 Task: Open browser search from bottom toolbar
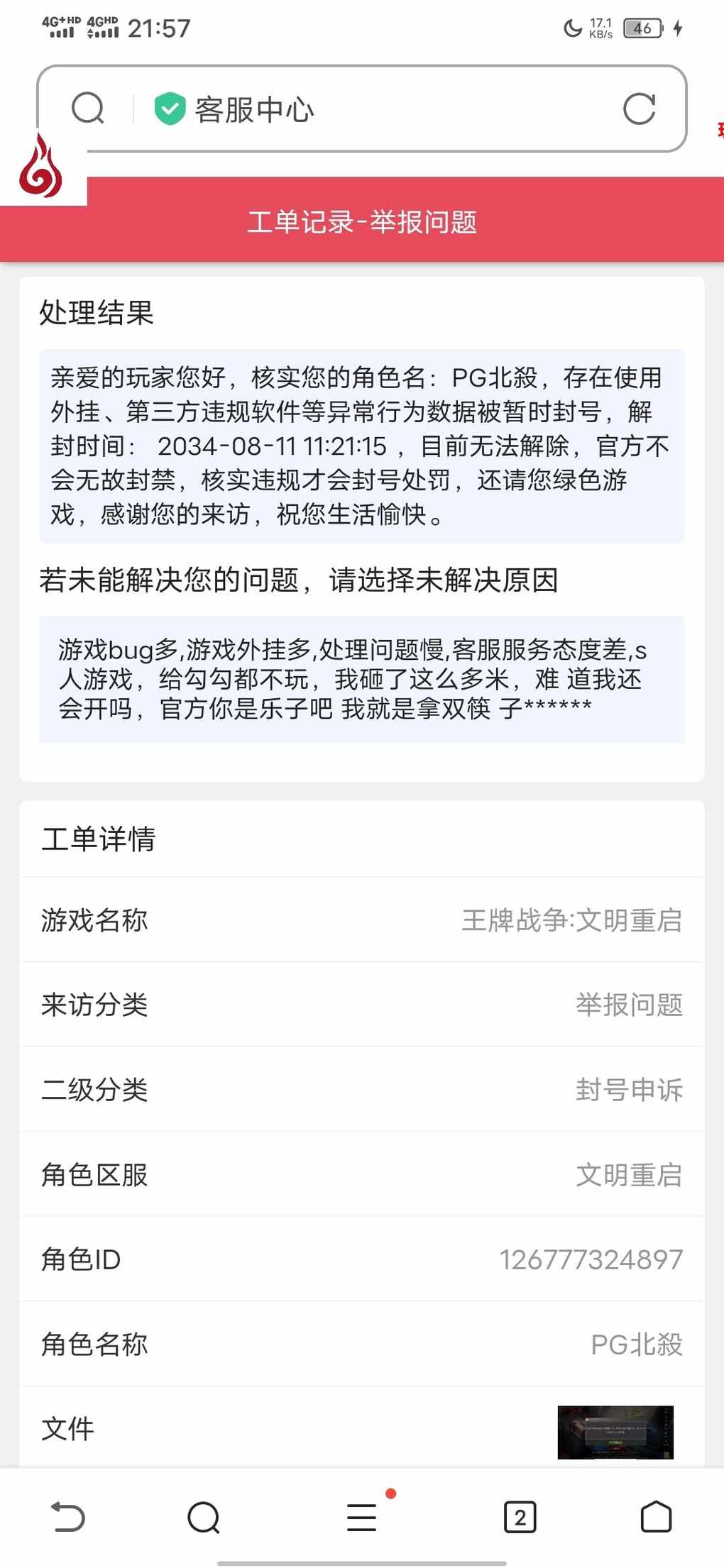204,1518
